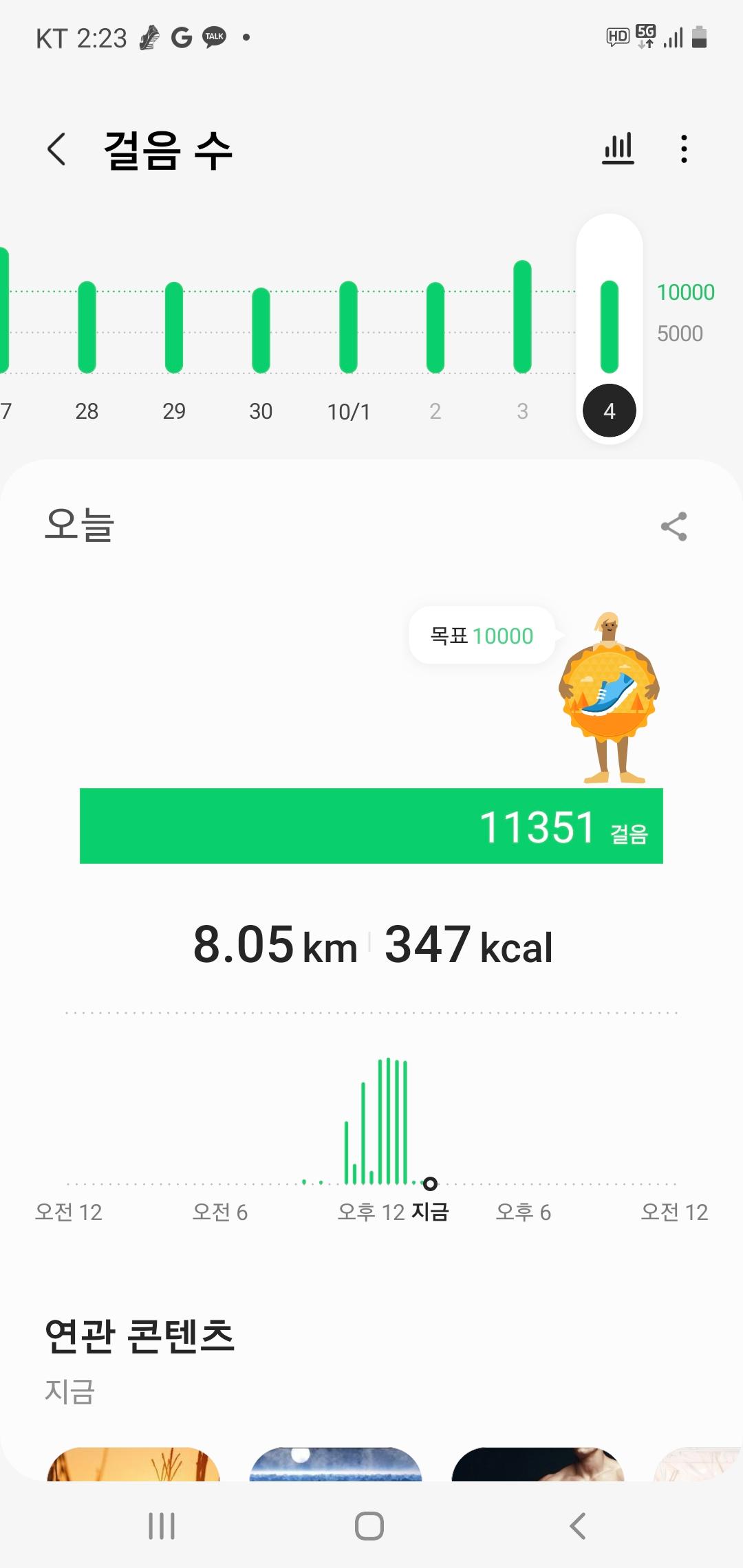The height and width of the screenshot is (1568, 743).
Task: Open the step trends chart icon
Action: pos(618,149)
